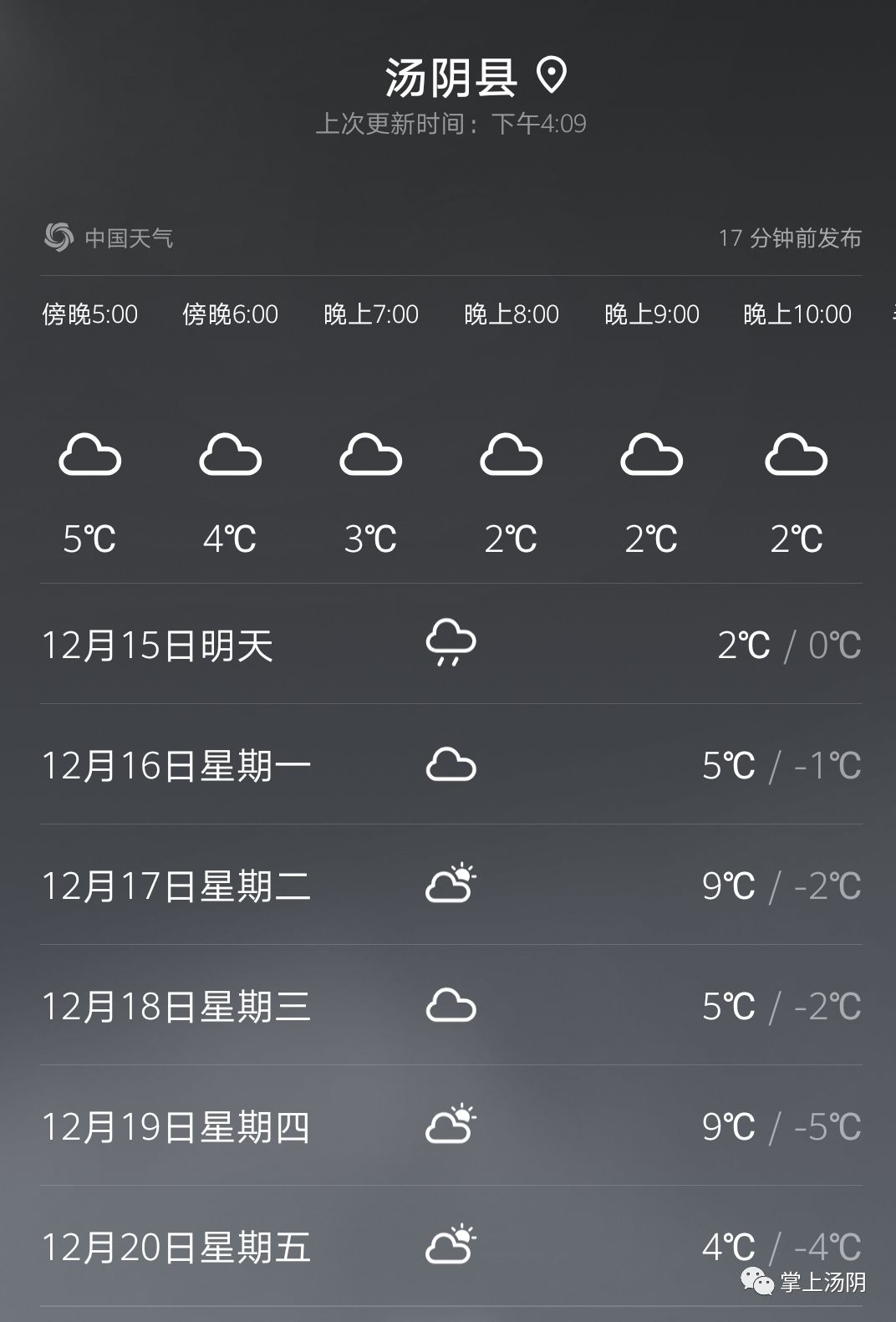
Task: Click the partly sunny icon on 12月20日星期五
Action: click(450, 1247)
